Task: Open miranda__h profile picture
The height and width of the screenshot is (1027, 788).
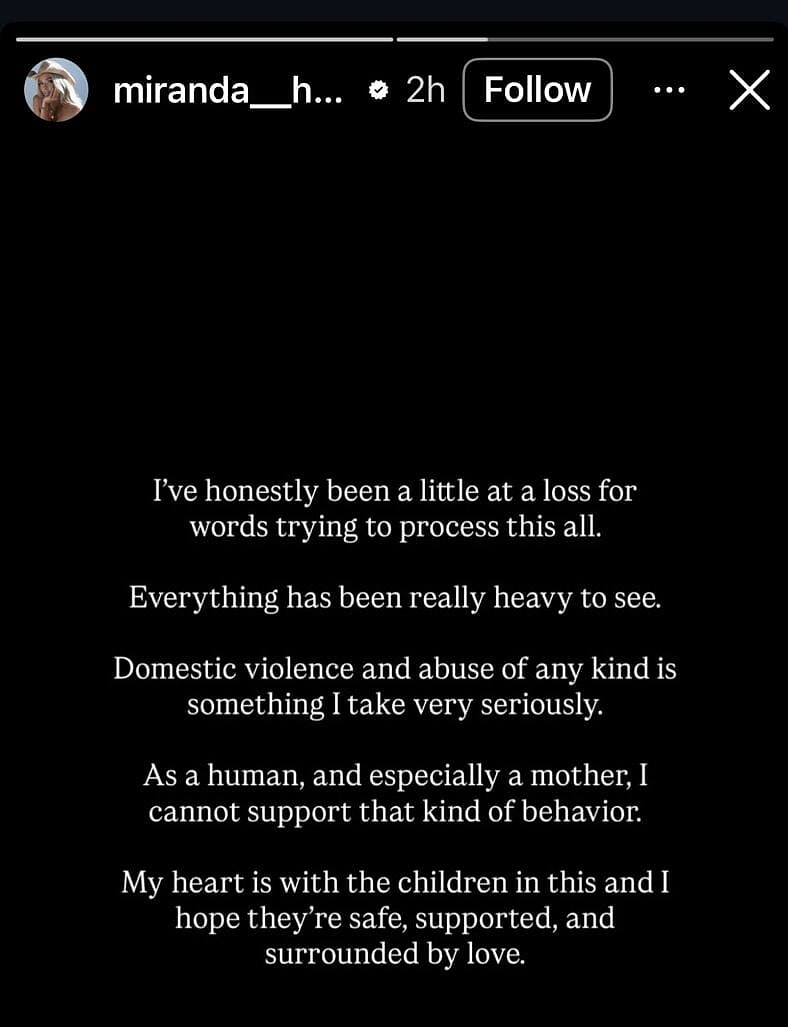Action: coord(56,90)
